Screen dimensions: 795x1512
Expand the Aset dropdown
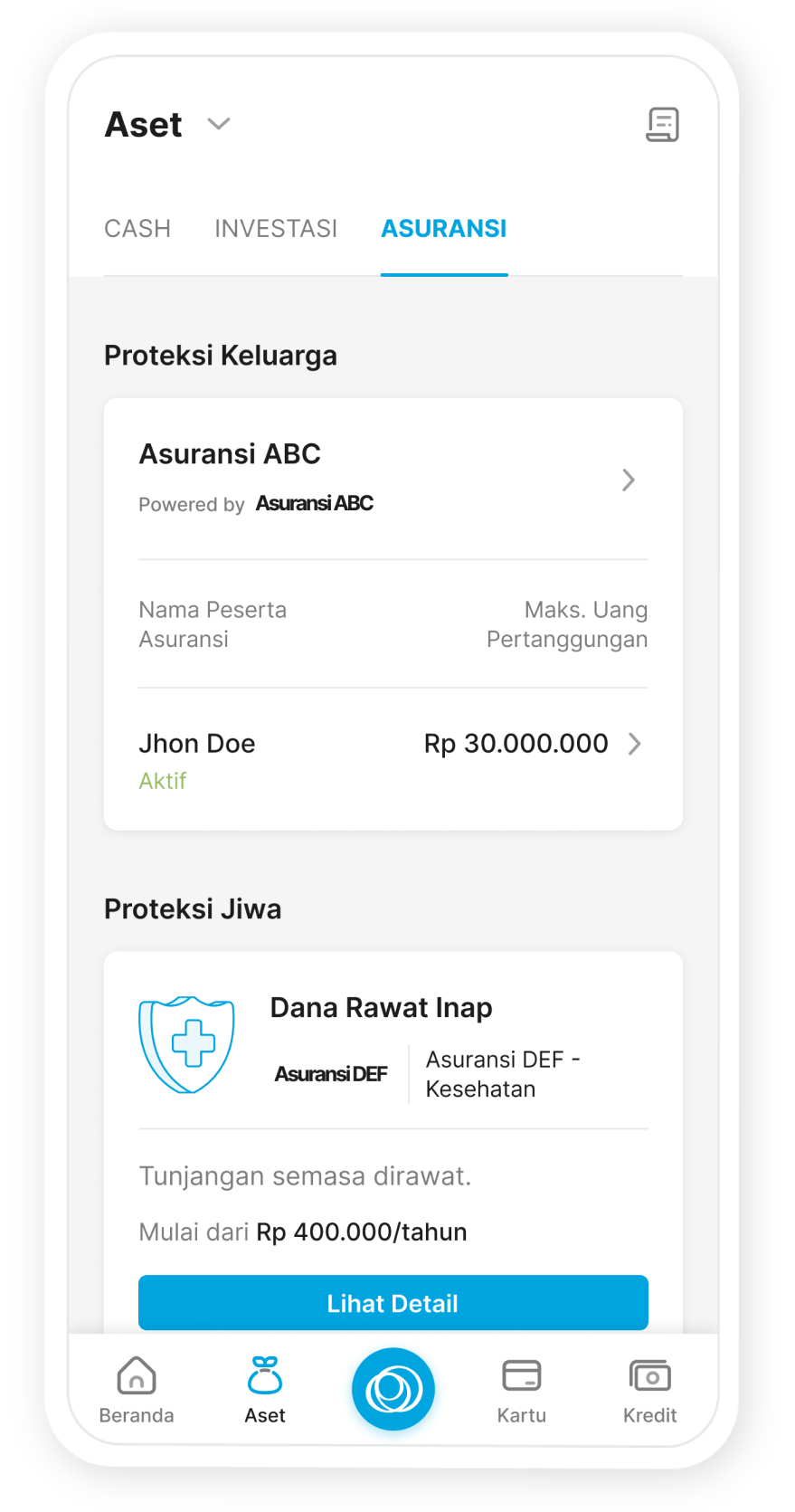(218, 124)
